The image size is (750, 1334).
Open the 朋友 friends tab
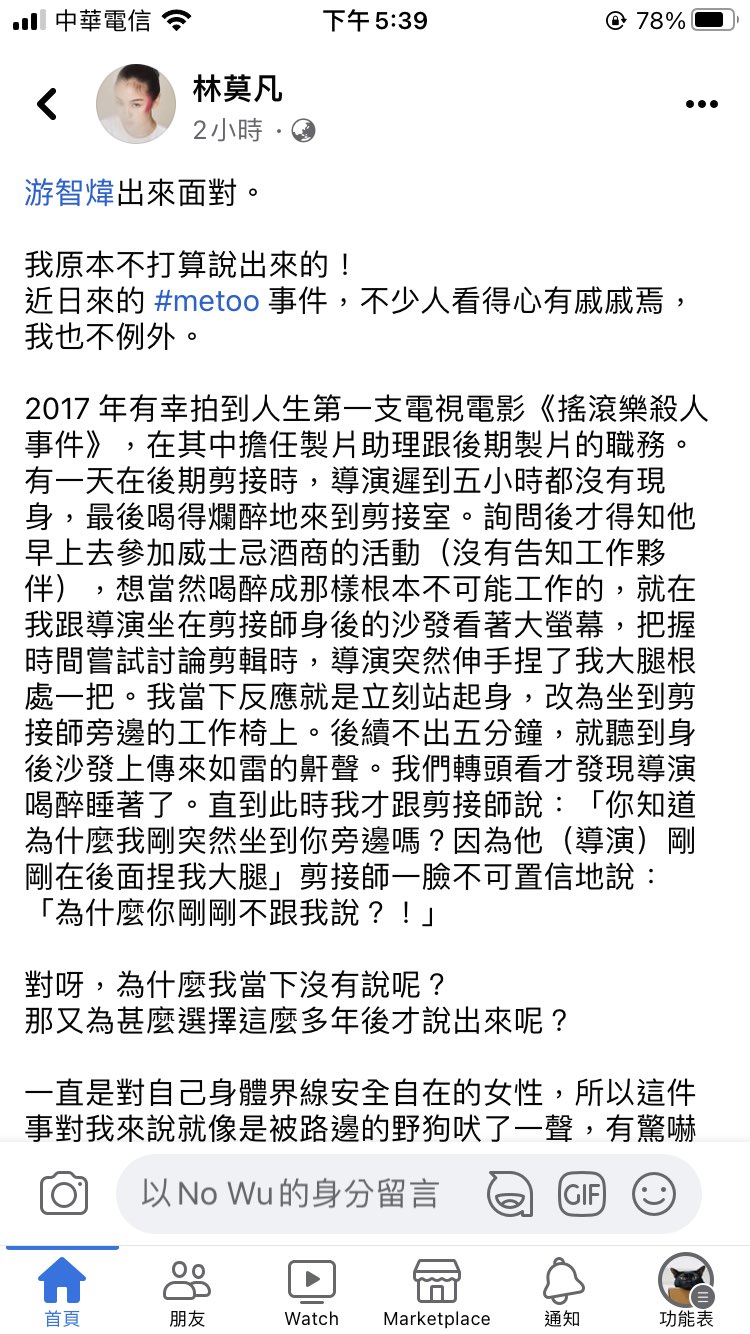[x=187, y=1292]
